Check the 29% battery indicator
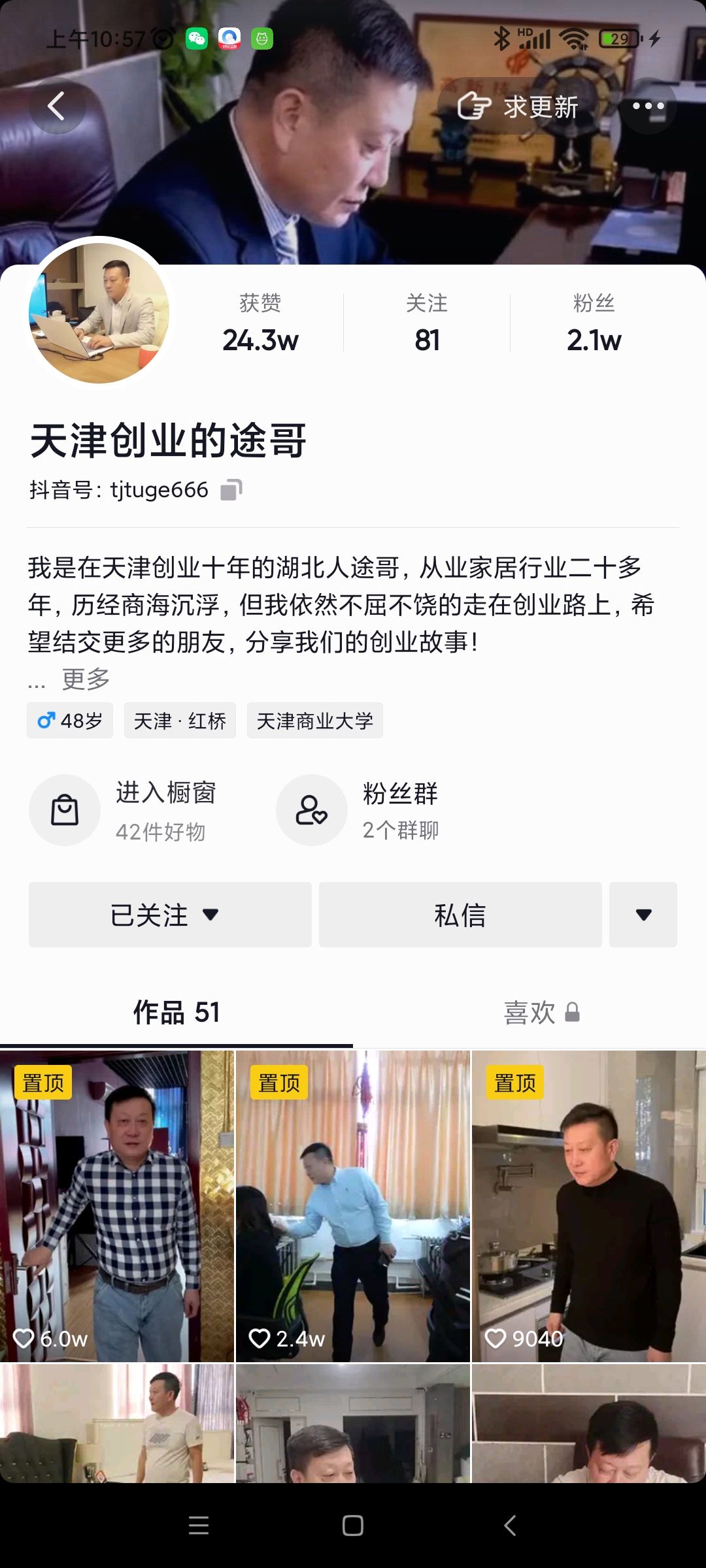 tap(618, 39)
